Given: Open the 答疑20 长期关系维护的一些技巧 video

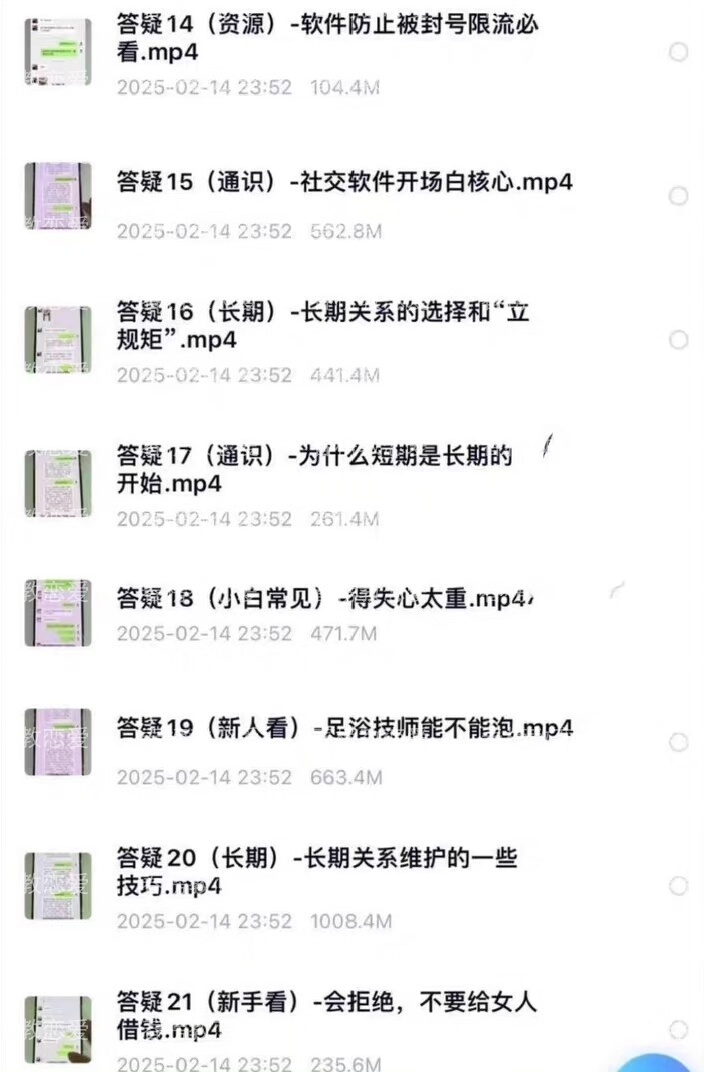Looking at the screenshot, I should 316,871.
